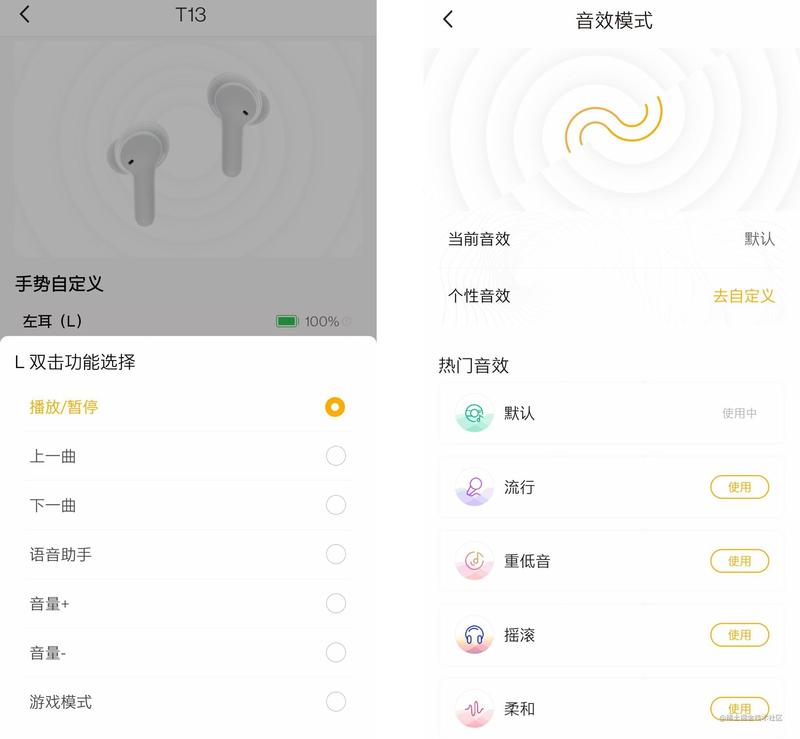800x739 pixels.
Task: Open the 默认 sound effect card
Action: click(x=610, y=413)
